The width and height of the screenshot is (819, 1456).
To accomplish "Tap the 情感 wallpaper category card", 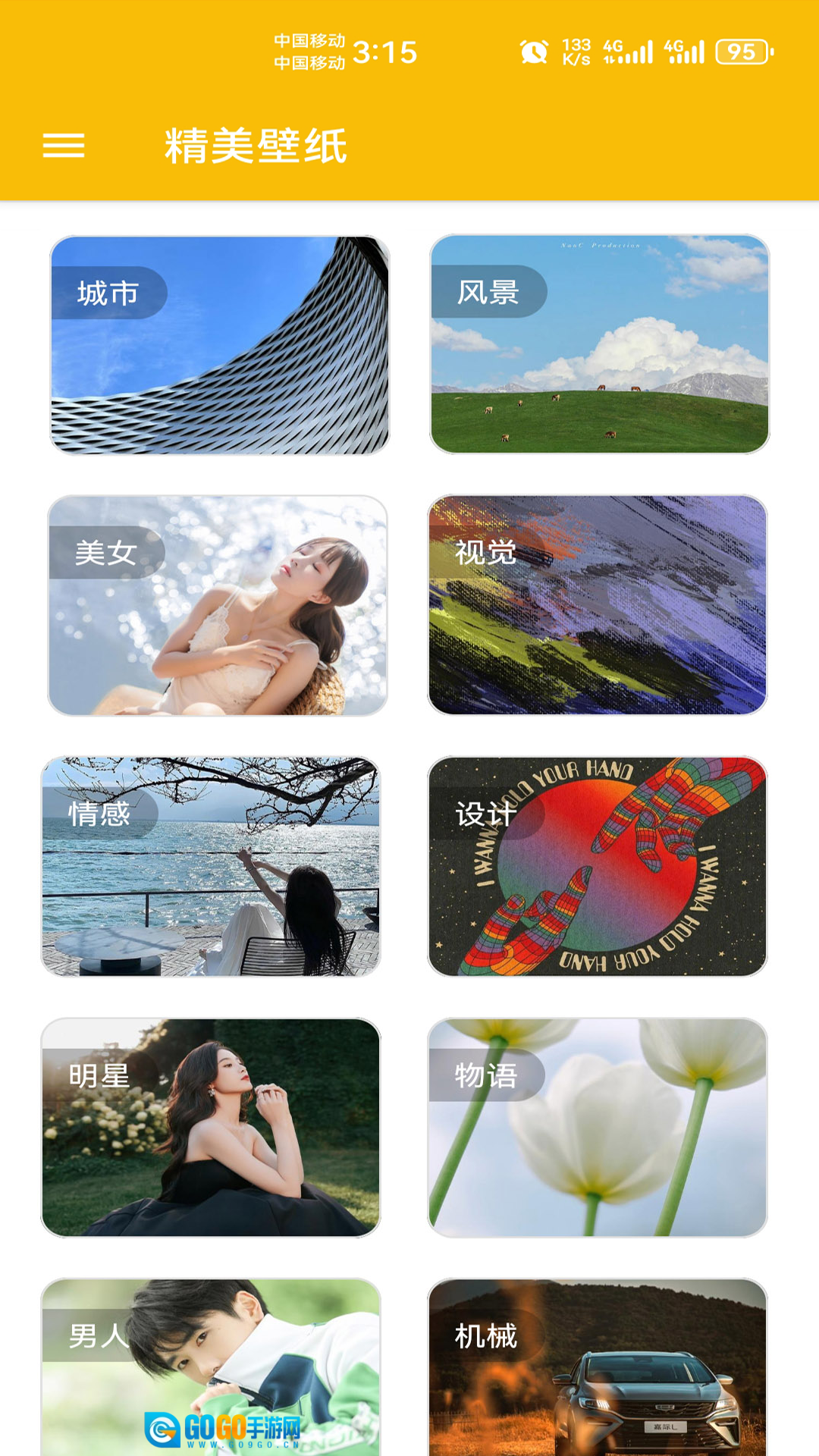I will [x=211, y=866].
